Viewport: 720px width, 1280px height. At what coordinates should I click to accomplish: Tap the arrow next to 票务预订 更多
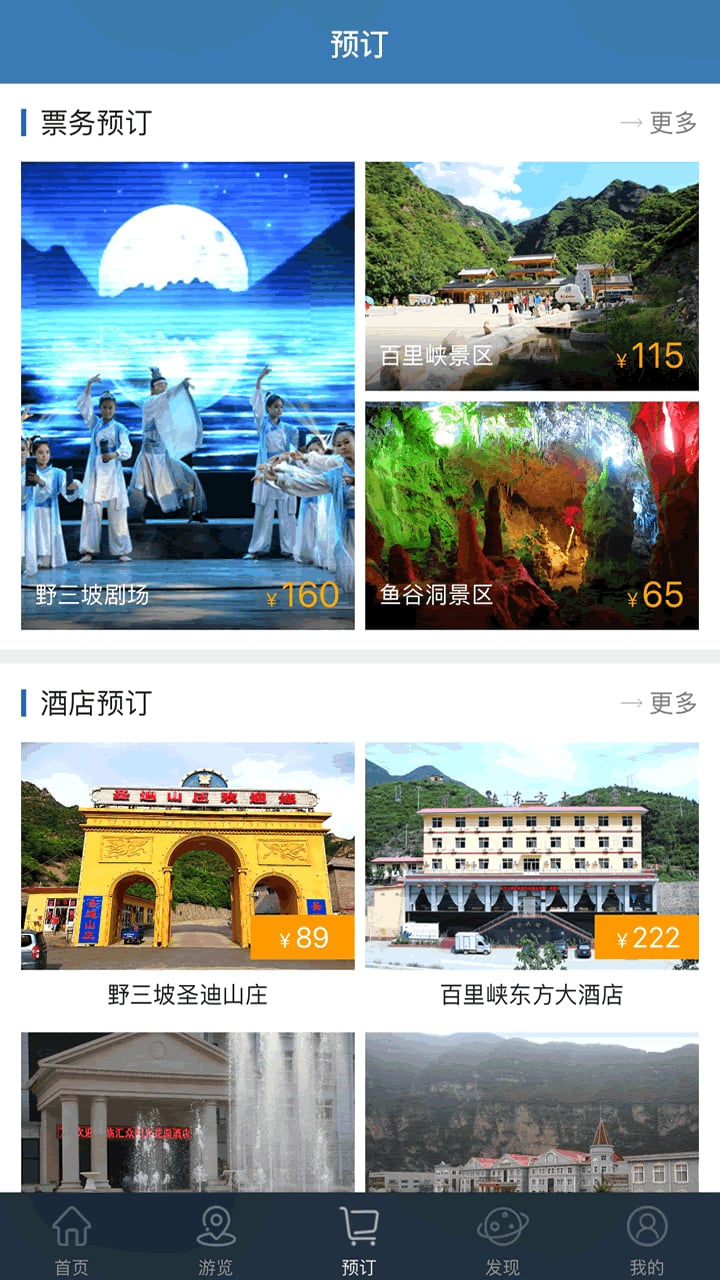[x=633, y=122]
